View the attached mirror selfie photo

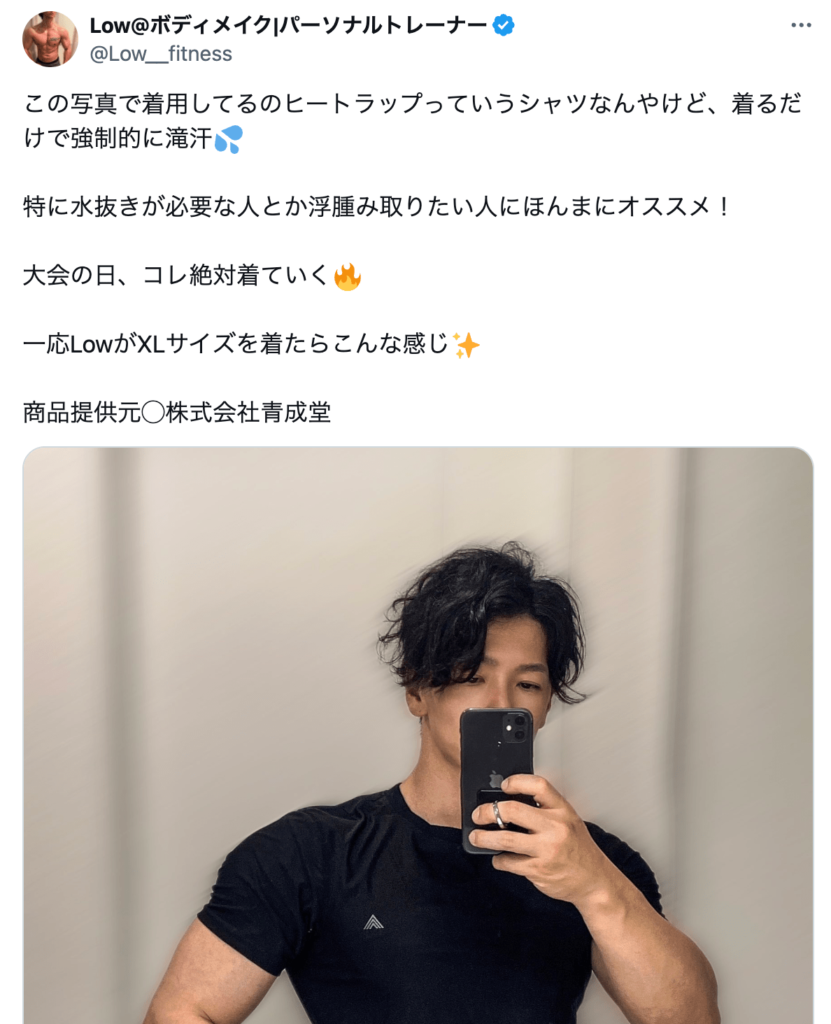click(417, 735)
